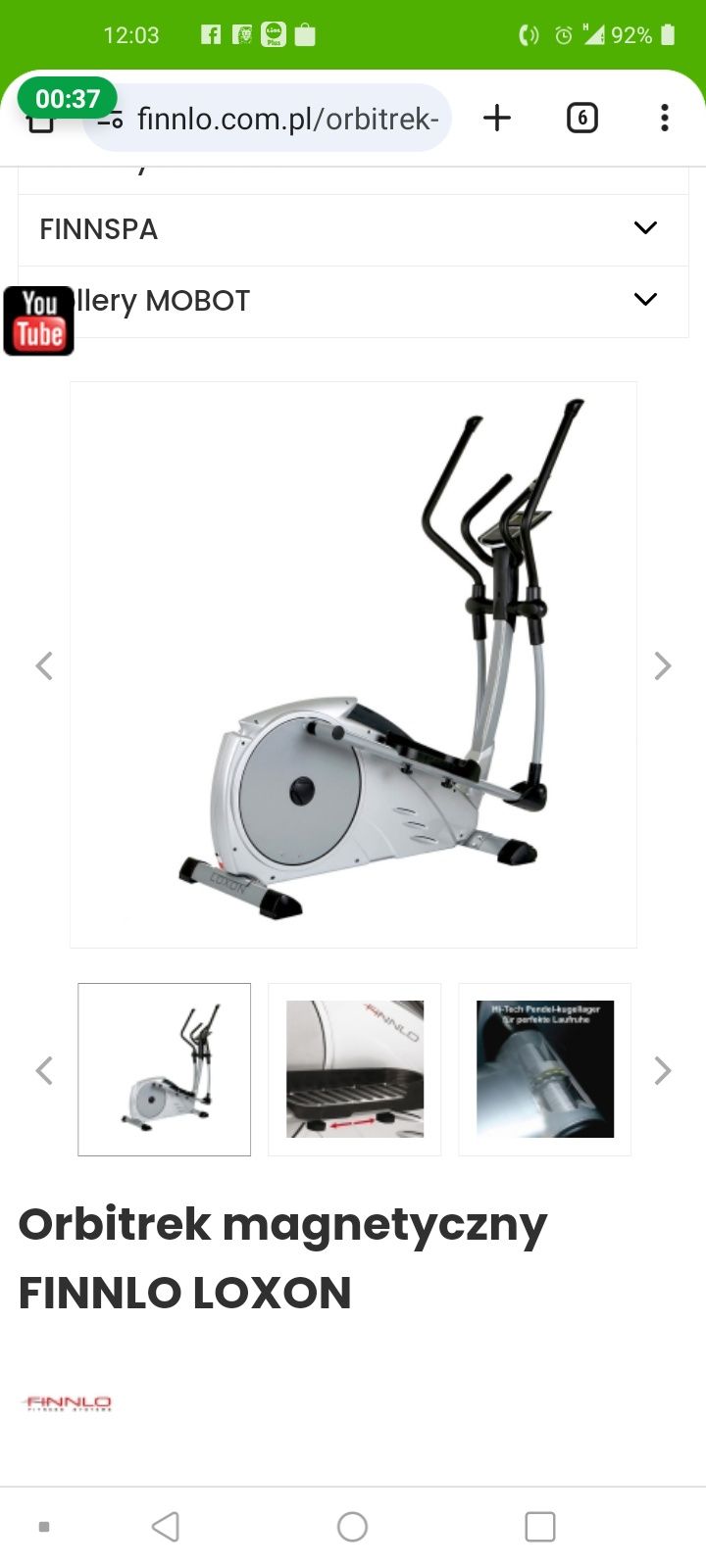Select the pedal close-up thumbnail
The image size is (706, 1568).
click(354, 1069)
